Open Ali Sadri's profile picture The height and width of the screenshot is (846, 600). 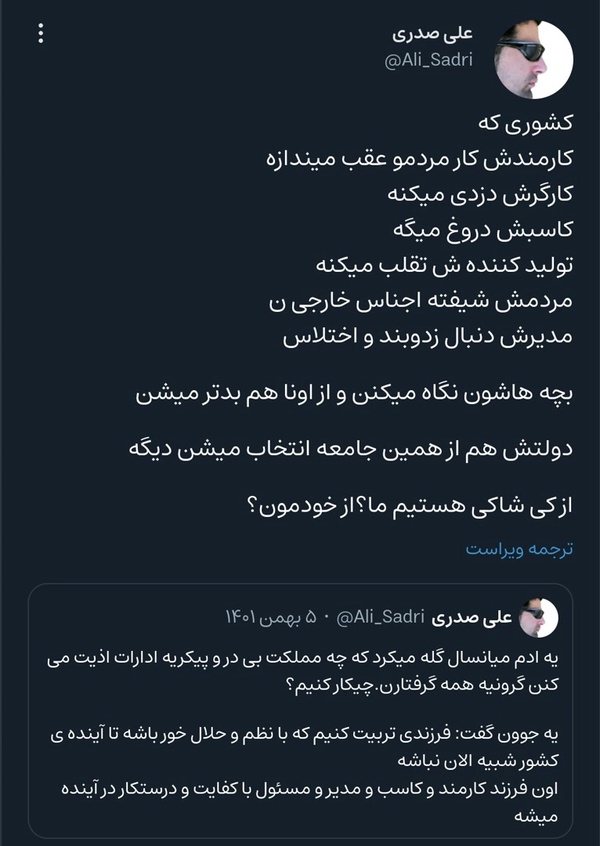coord(534,59)
